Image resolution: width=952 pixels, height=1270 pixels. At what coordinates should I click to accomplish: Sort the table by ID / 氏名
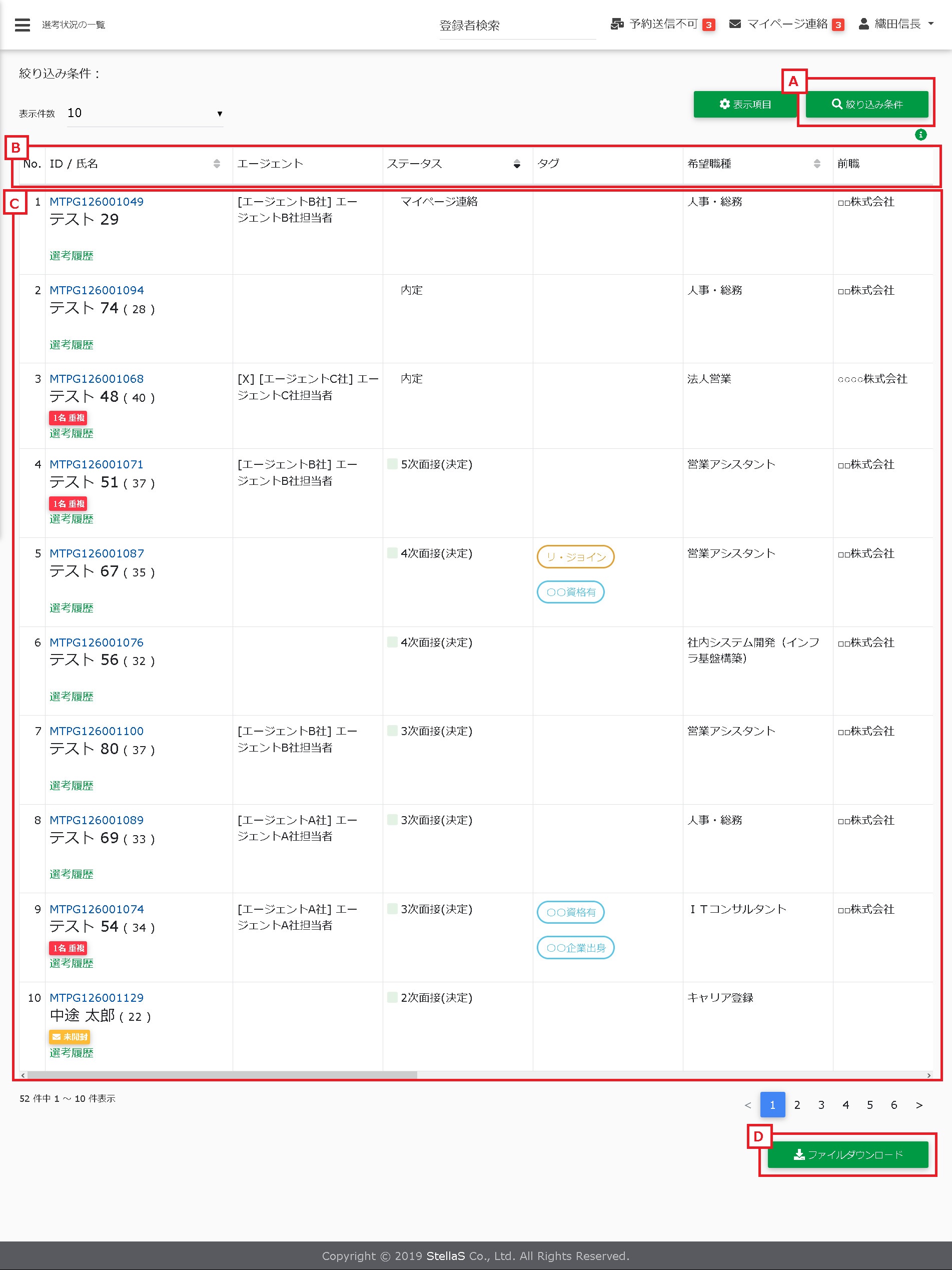point(216,164)
